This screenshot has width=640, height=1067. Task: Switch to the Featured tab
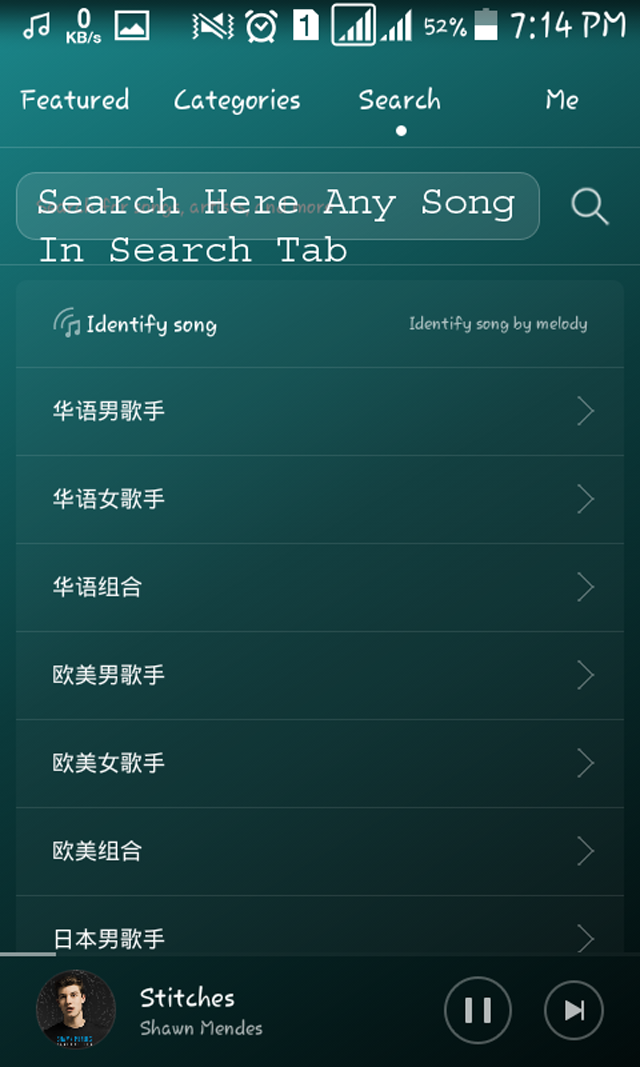point(75,100)
